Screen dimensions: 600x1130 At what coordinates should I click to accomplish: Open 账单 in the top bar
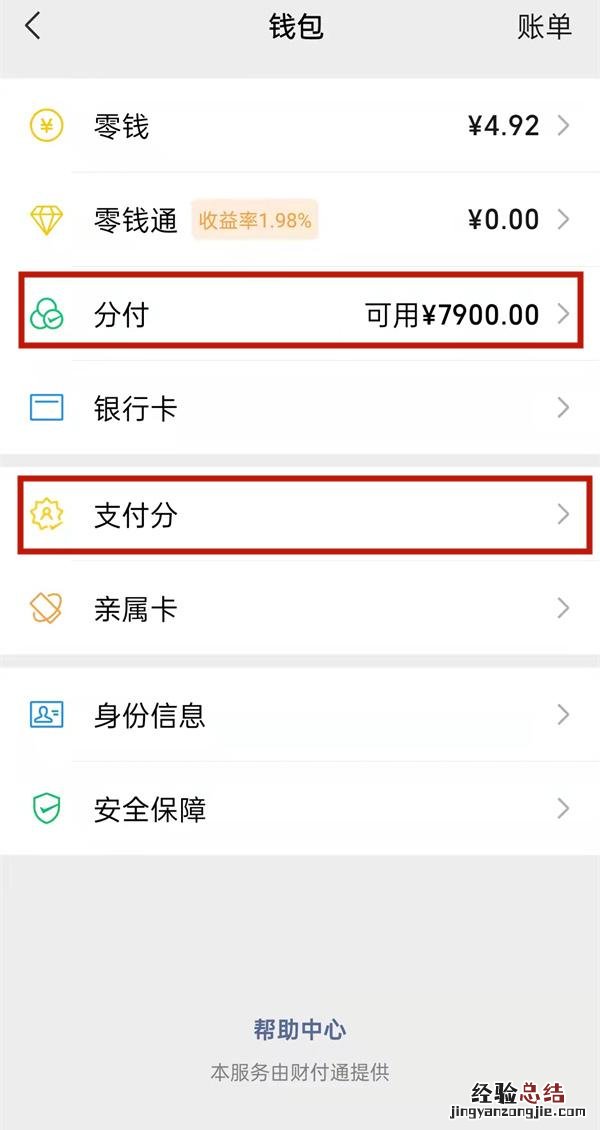544,27
